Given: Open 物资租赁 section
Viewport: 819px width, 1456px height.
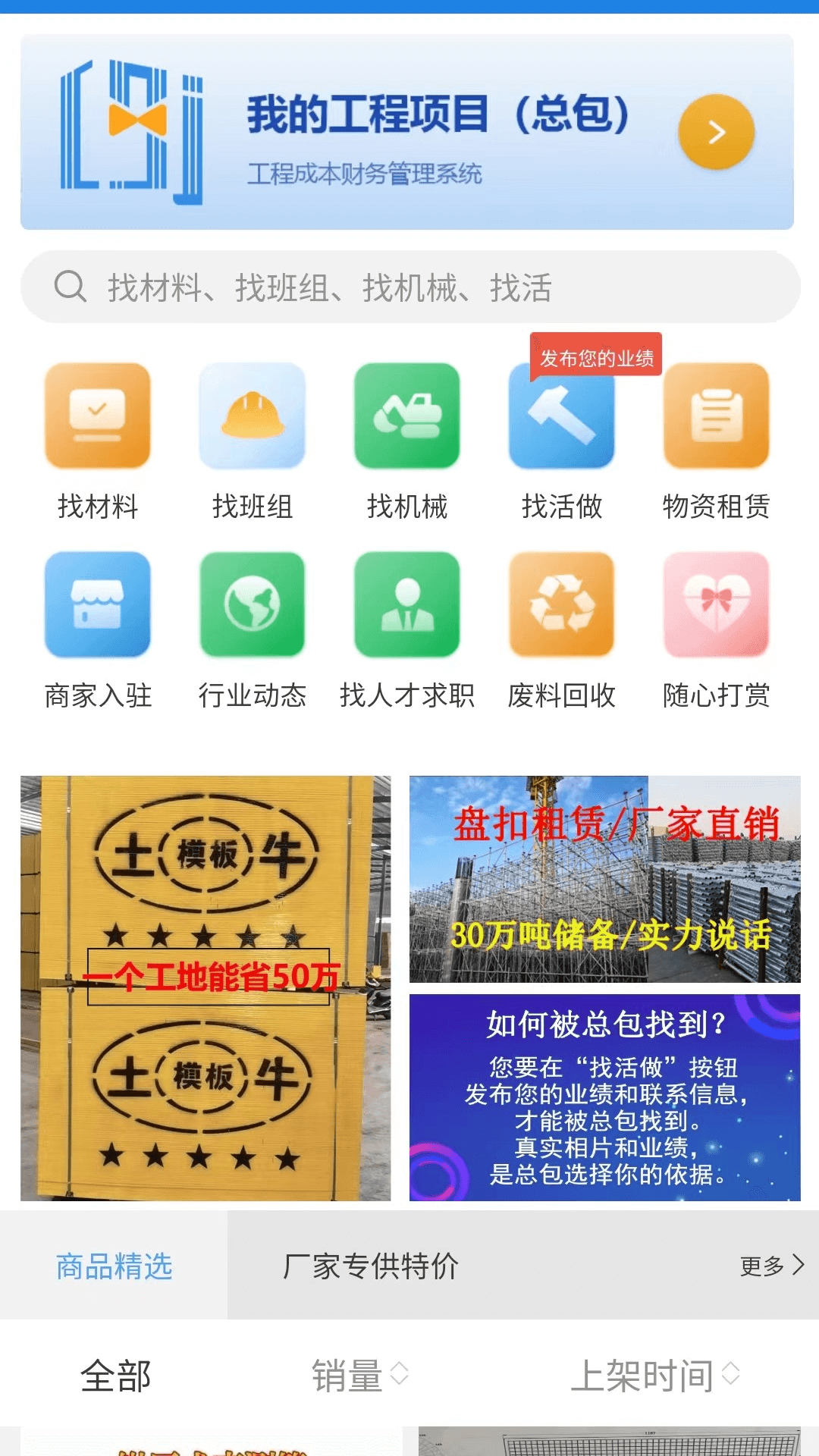Looking at the screenshot, I should coord(717,441).
